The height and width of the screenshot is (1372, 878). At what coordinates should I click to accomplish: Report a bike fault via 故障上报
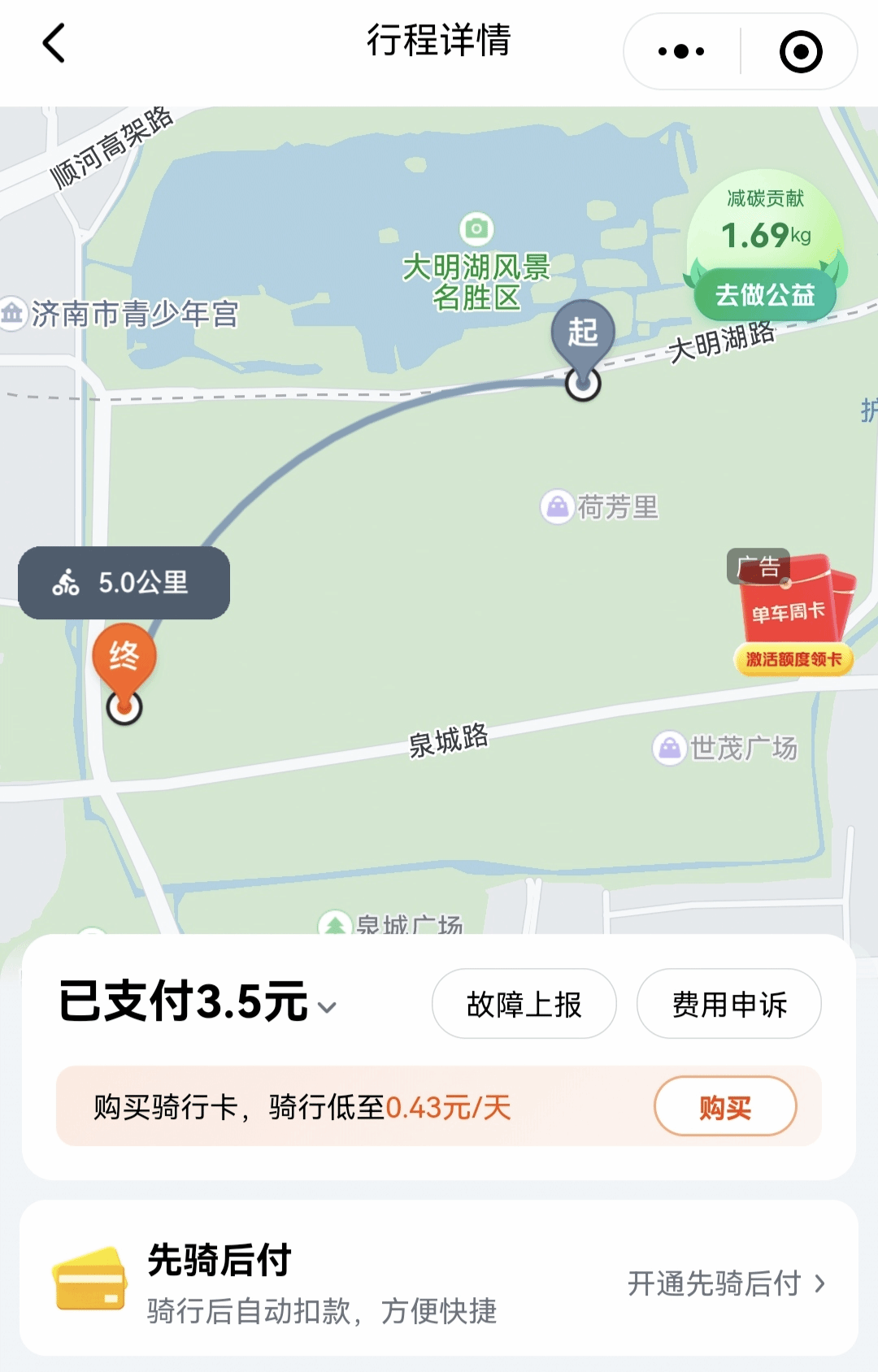click(x=524, y=1004)
